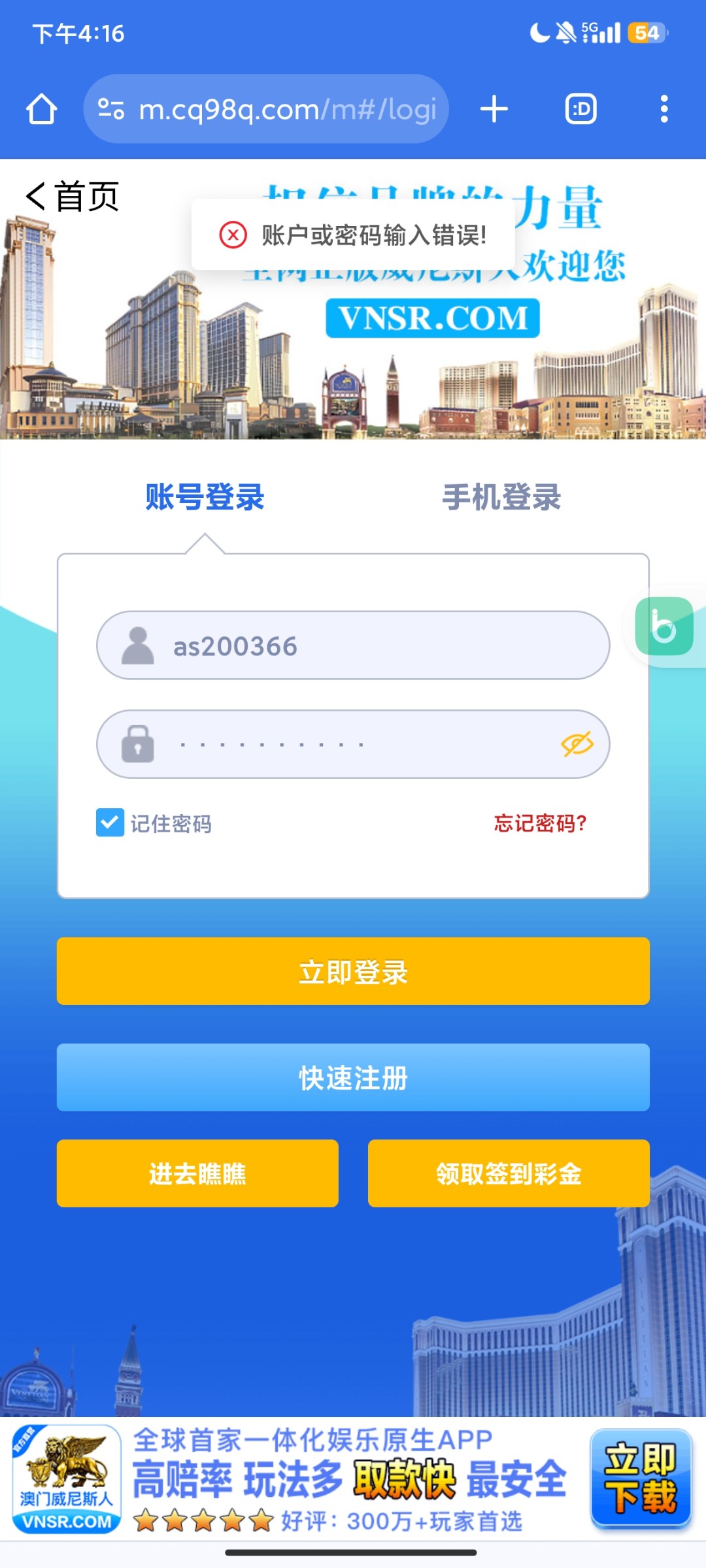Click the browser Home icon
This screenshot has height=1568, width=706.
pyautogui.click(x=41, y=108)
